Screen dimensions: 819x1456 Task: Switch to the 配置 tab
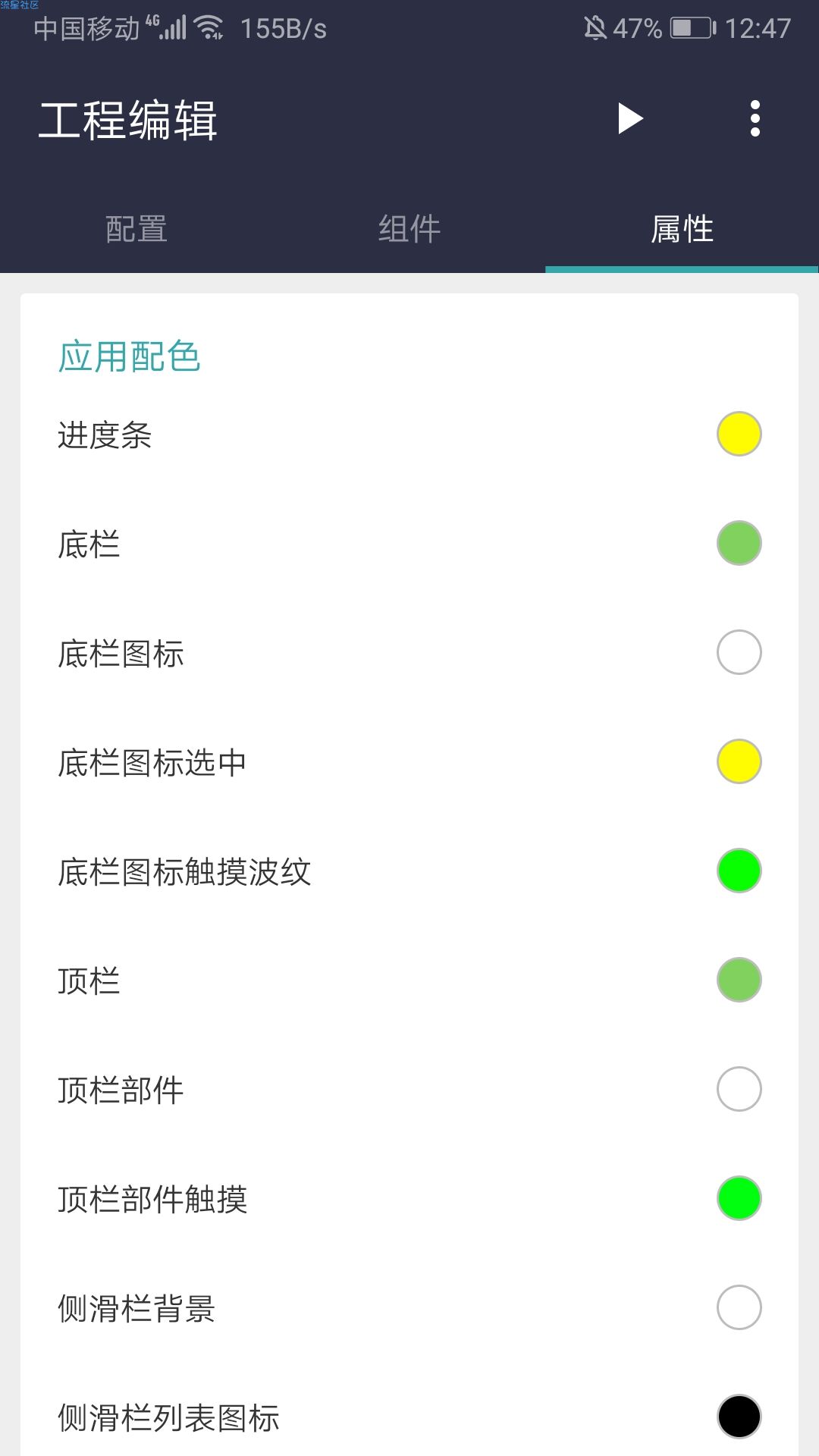(x=136, y=229)
